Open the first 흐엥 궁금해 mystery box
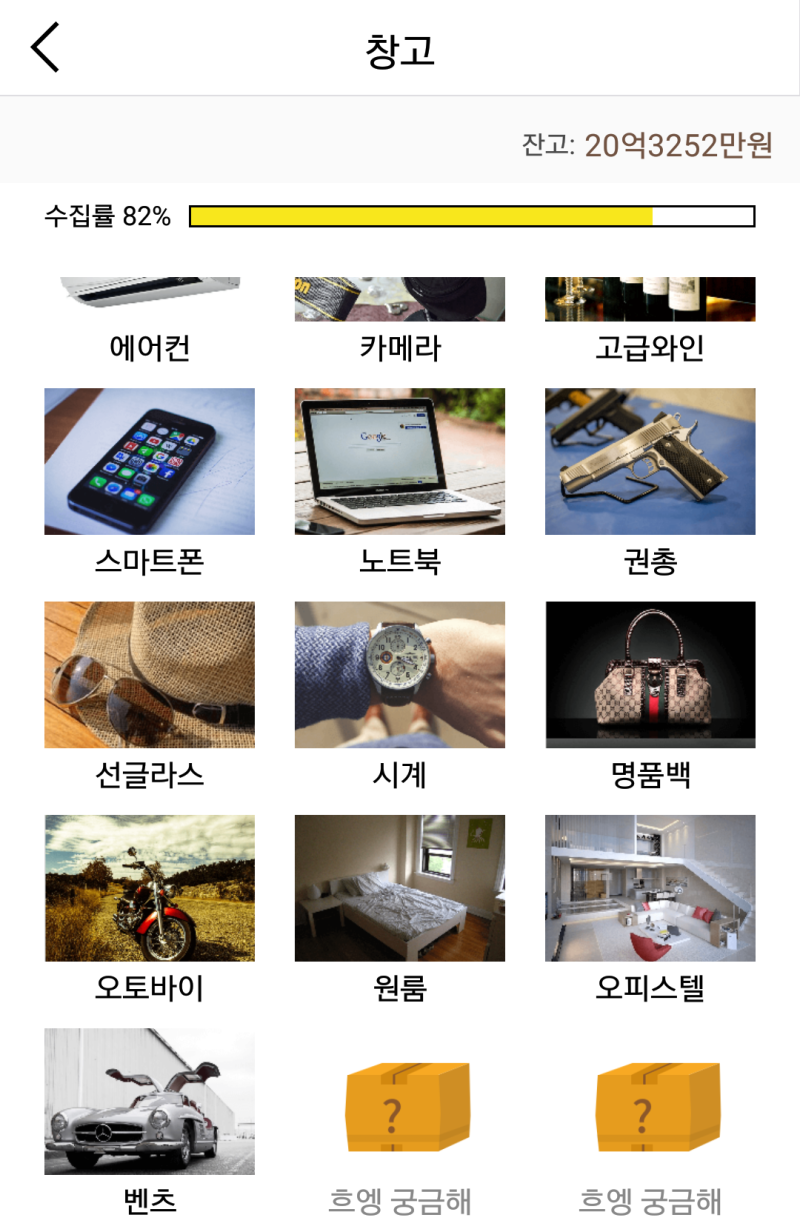800x1232 pixels. coord(400,1100)
